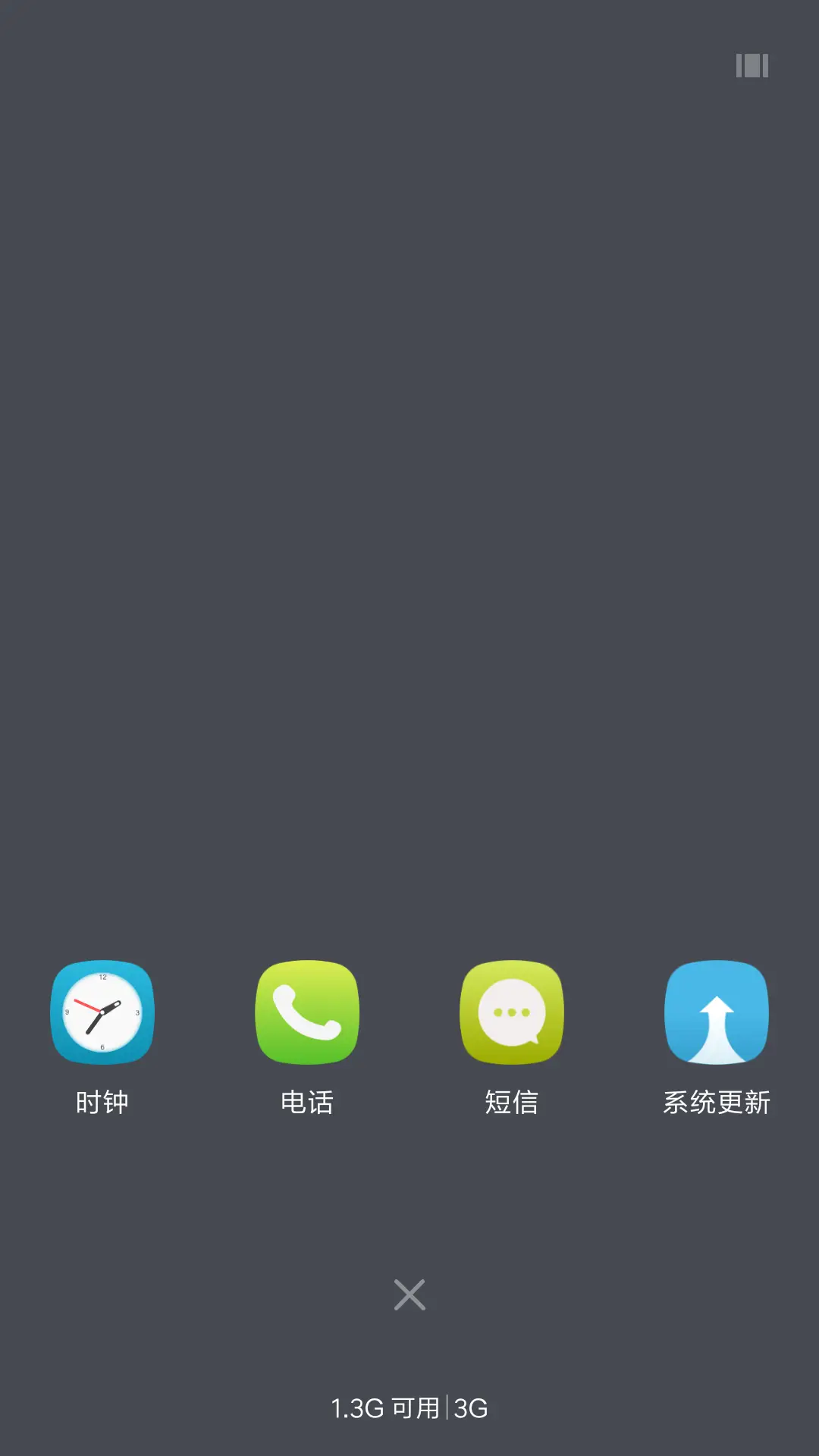Click the yellow-green Messages icon tile
This screenshot has width=819, height=1456.
pyautogui.click(x=512, y=1012)
